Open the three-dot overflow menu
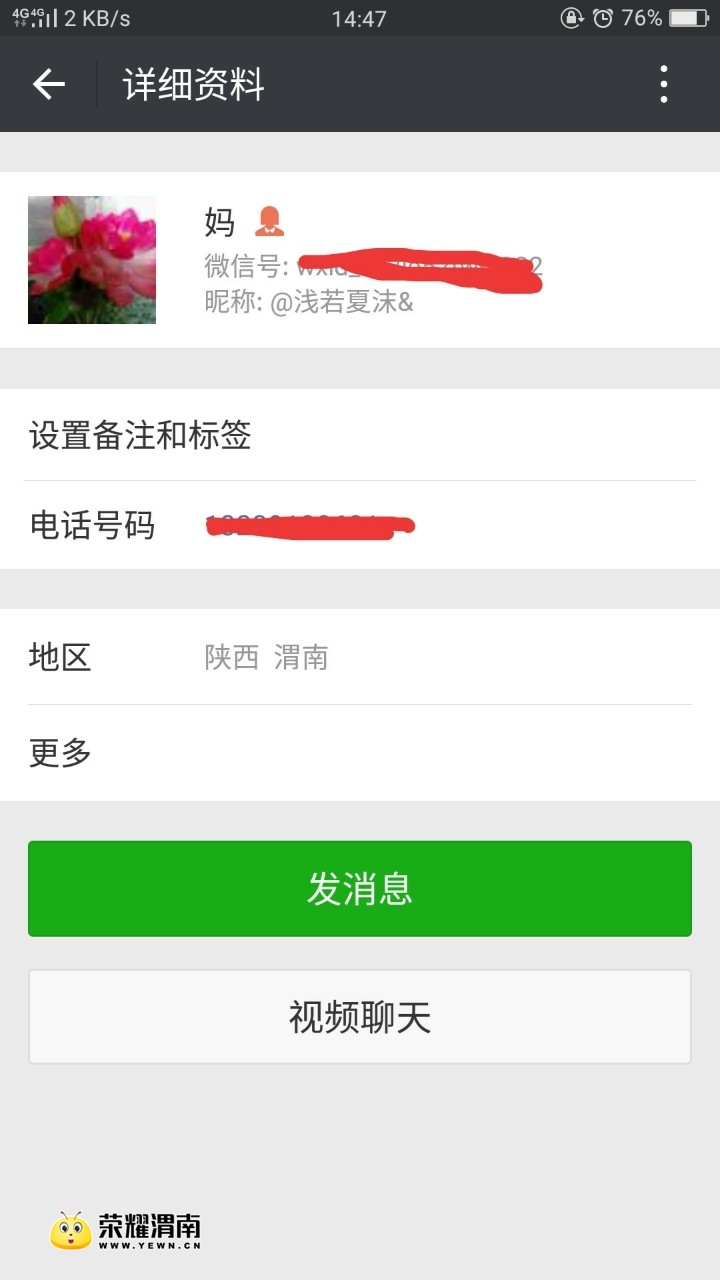The image size is (720, 1280). 664,85
